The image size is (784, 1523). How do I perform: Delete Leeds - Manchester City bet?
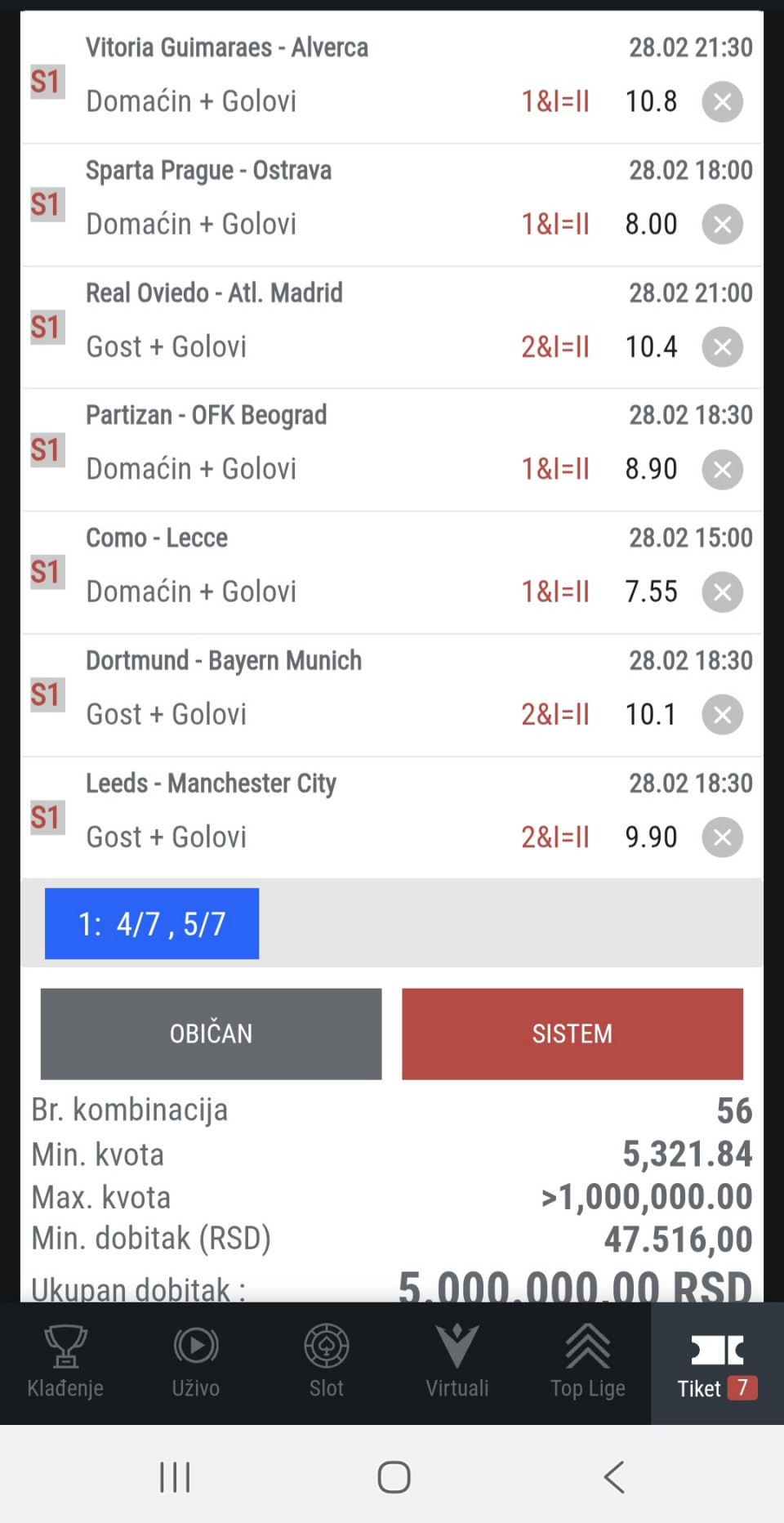coord(722,837)
